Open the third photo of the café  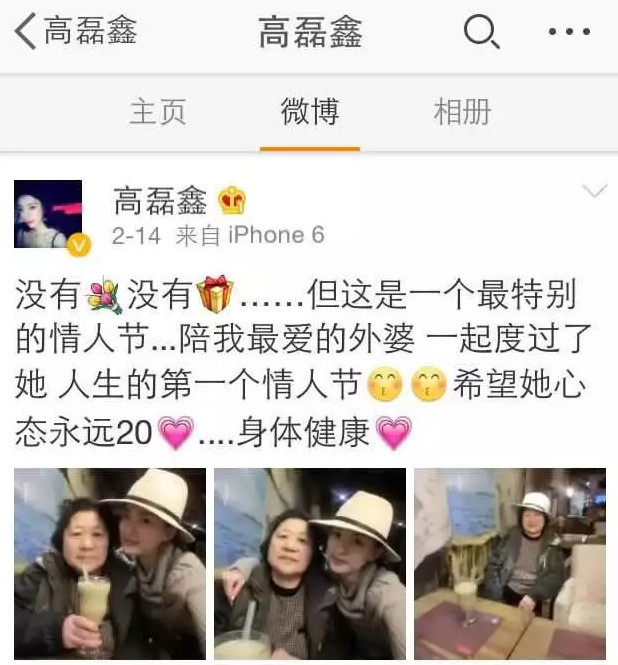pyautogui.click(x=510, y=563)
